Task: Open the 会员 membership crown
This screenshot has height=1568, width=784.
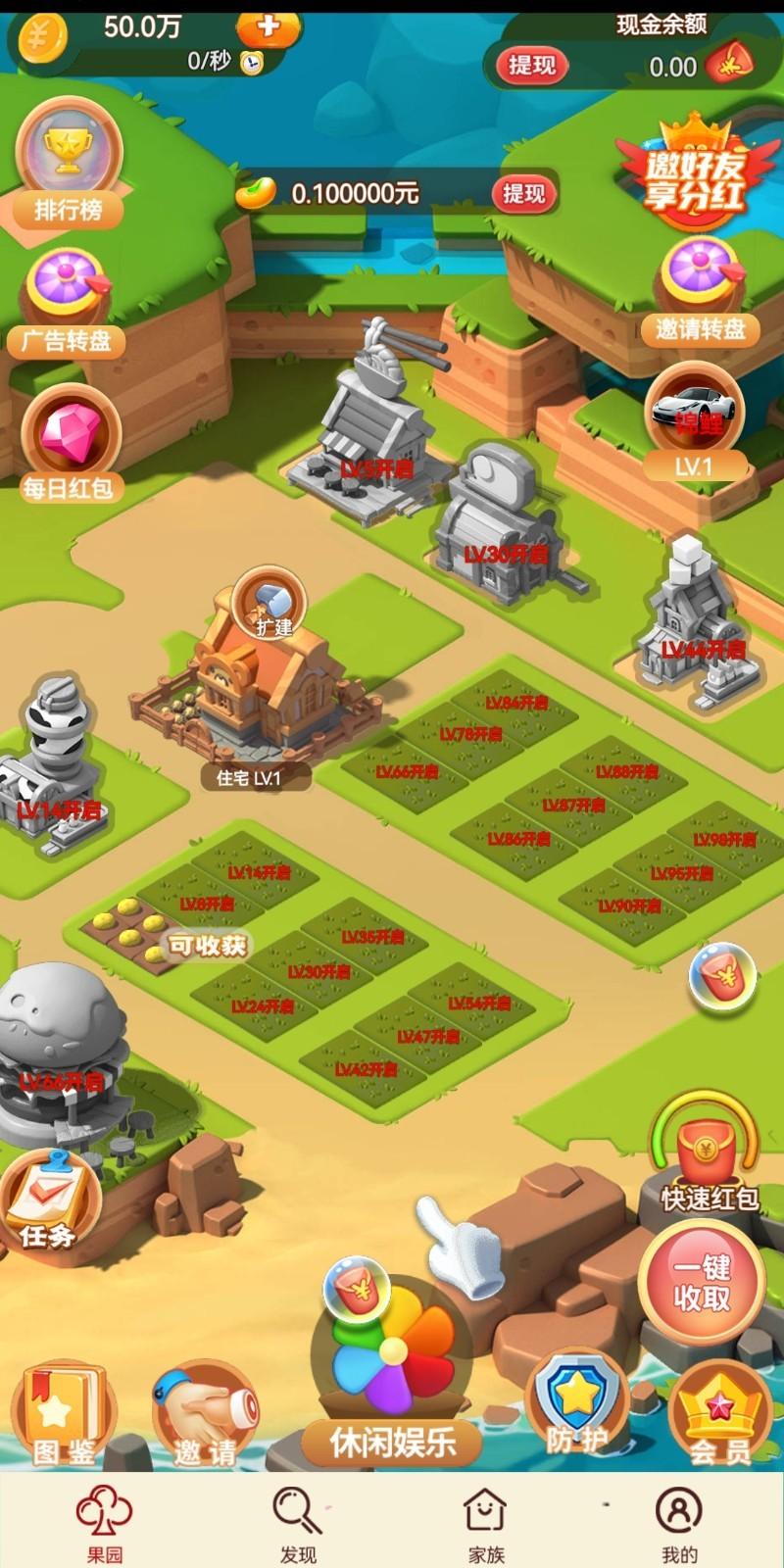Action: pyautogui.click(x=720, y=1416)
